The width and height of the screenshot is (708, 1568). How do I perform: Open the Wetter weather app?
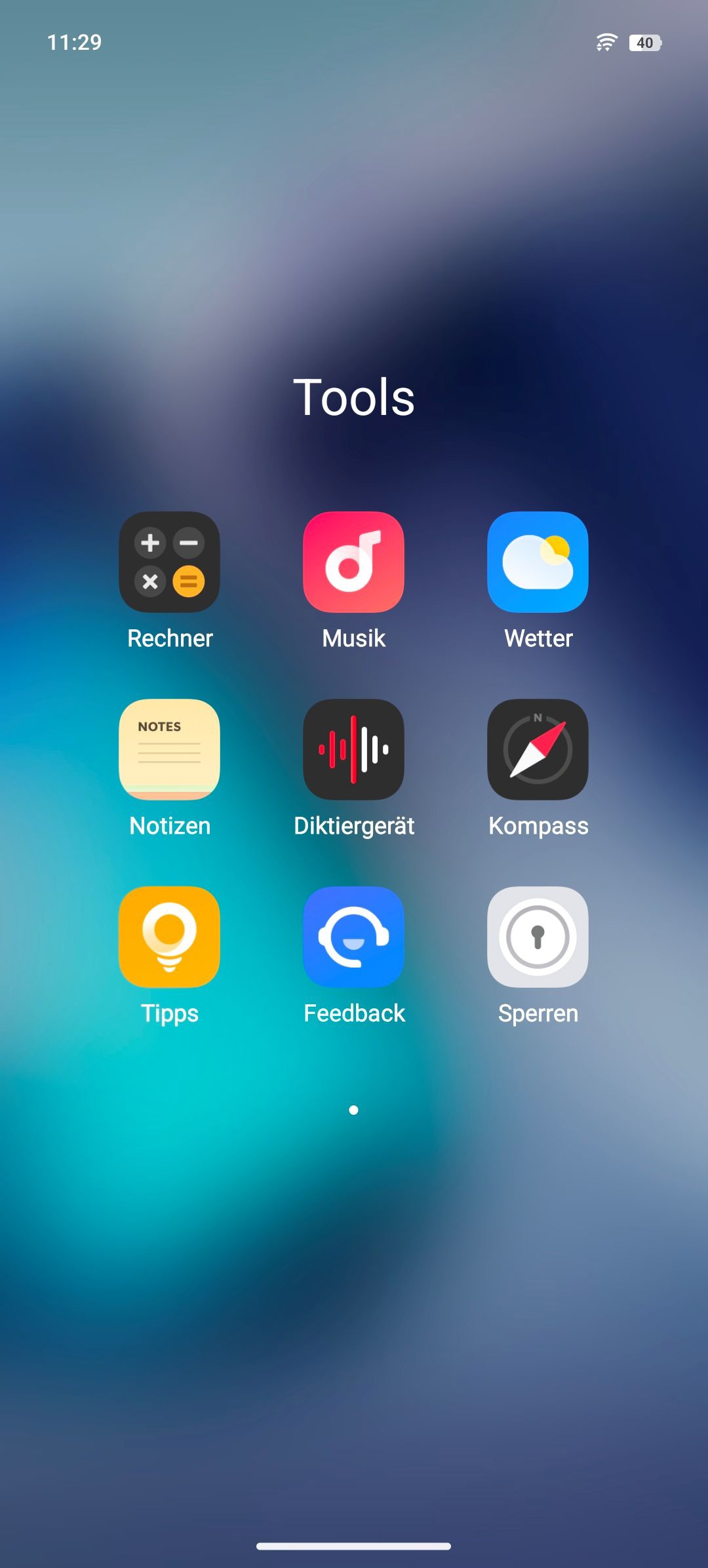pos(538,562)
